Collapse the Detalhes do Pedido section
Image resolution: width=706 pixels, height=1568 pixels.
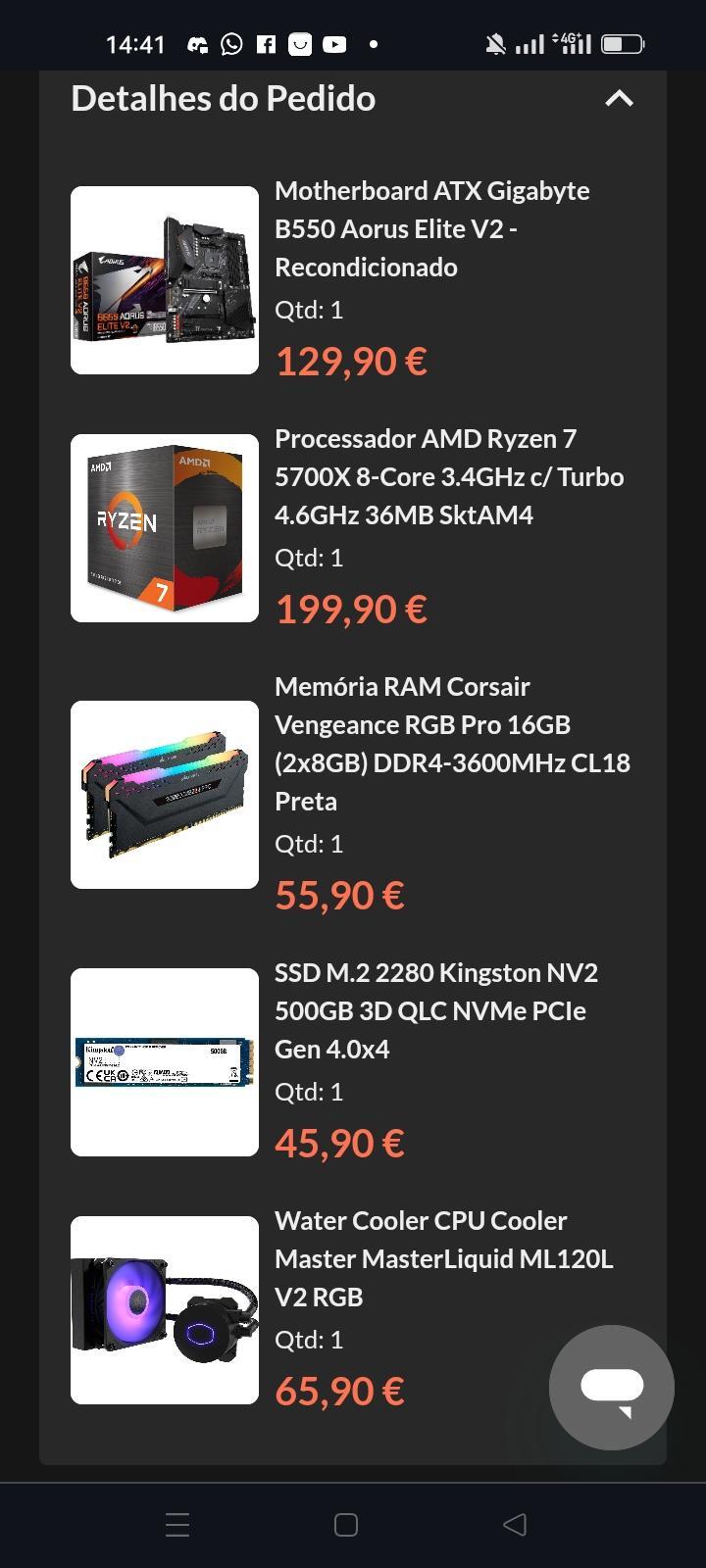[x=619, y=98]
